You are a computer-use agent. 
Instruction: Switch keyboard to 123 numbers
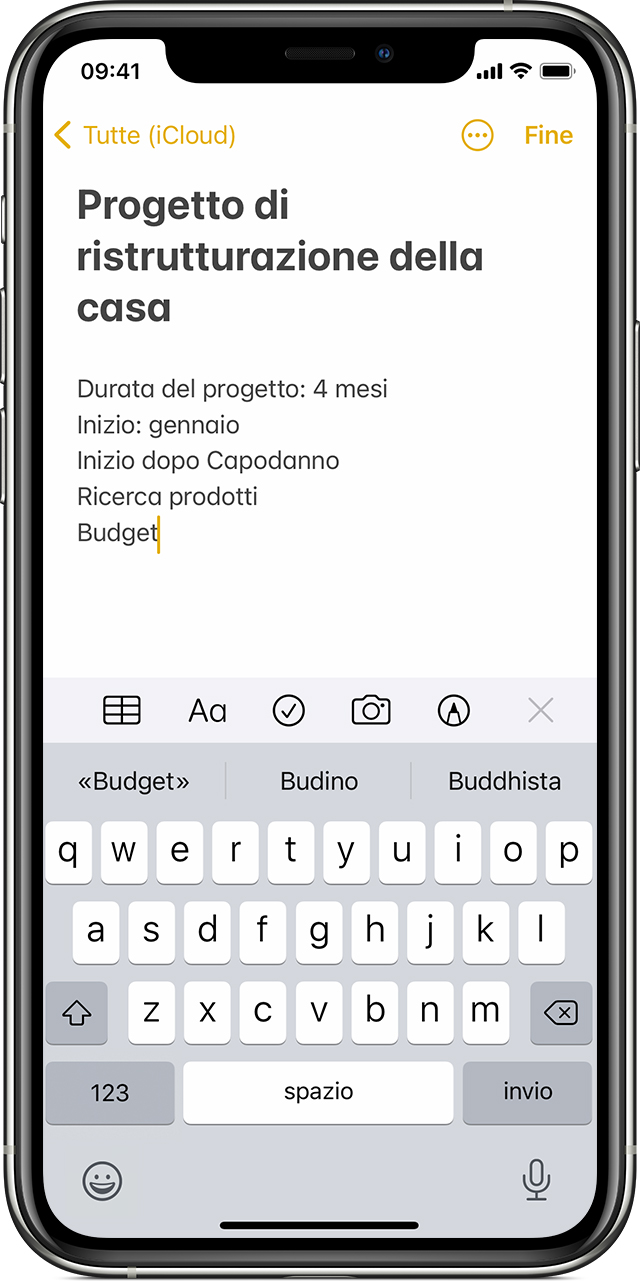click(110, 1092)
